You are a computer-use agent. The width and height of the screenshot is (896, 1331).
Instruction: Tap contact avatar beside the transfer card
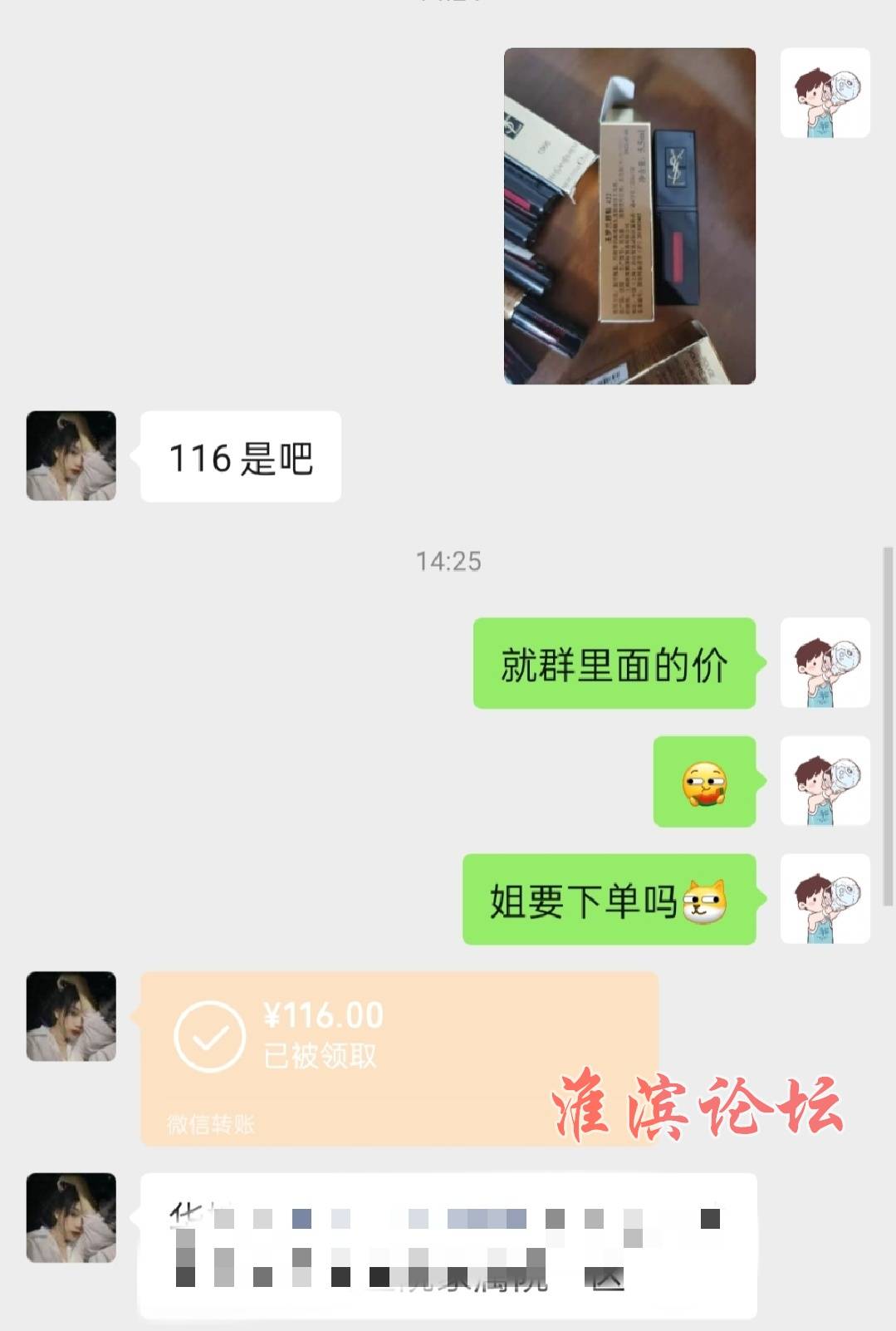(x=71, y=1016)
